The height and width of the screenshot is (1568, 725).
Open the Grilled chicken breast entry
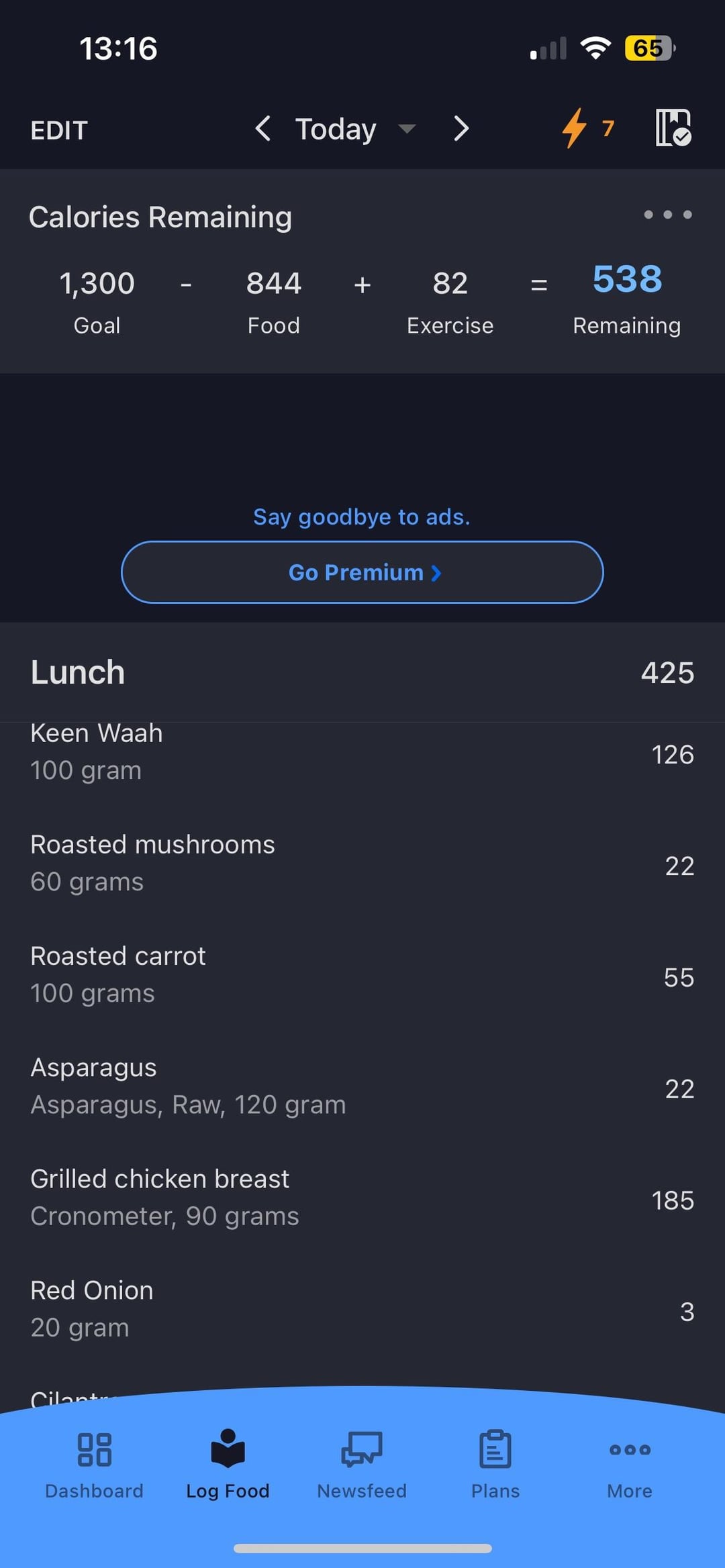pyautogui.click(x=362, y=1198)
